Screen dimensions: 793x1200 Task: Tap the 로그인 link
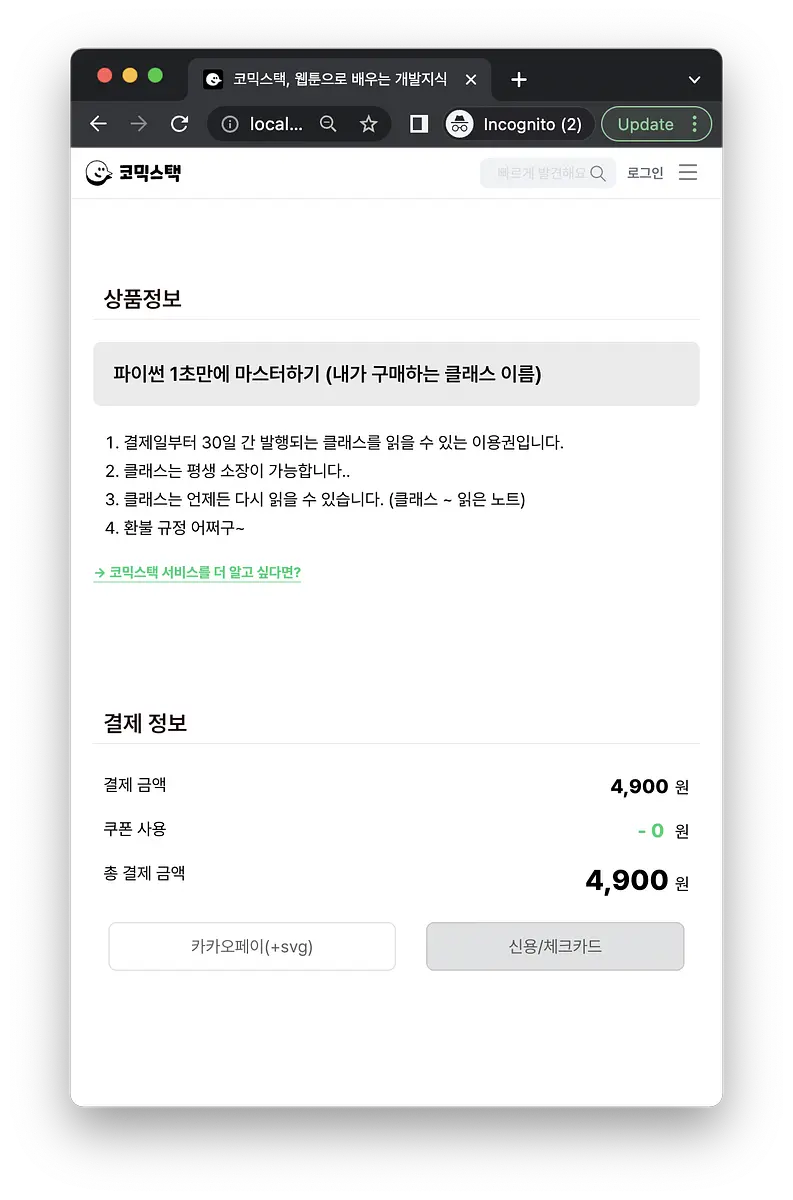coord(645,173)
